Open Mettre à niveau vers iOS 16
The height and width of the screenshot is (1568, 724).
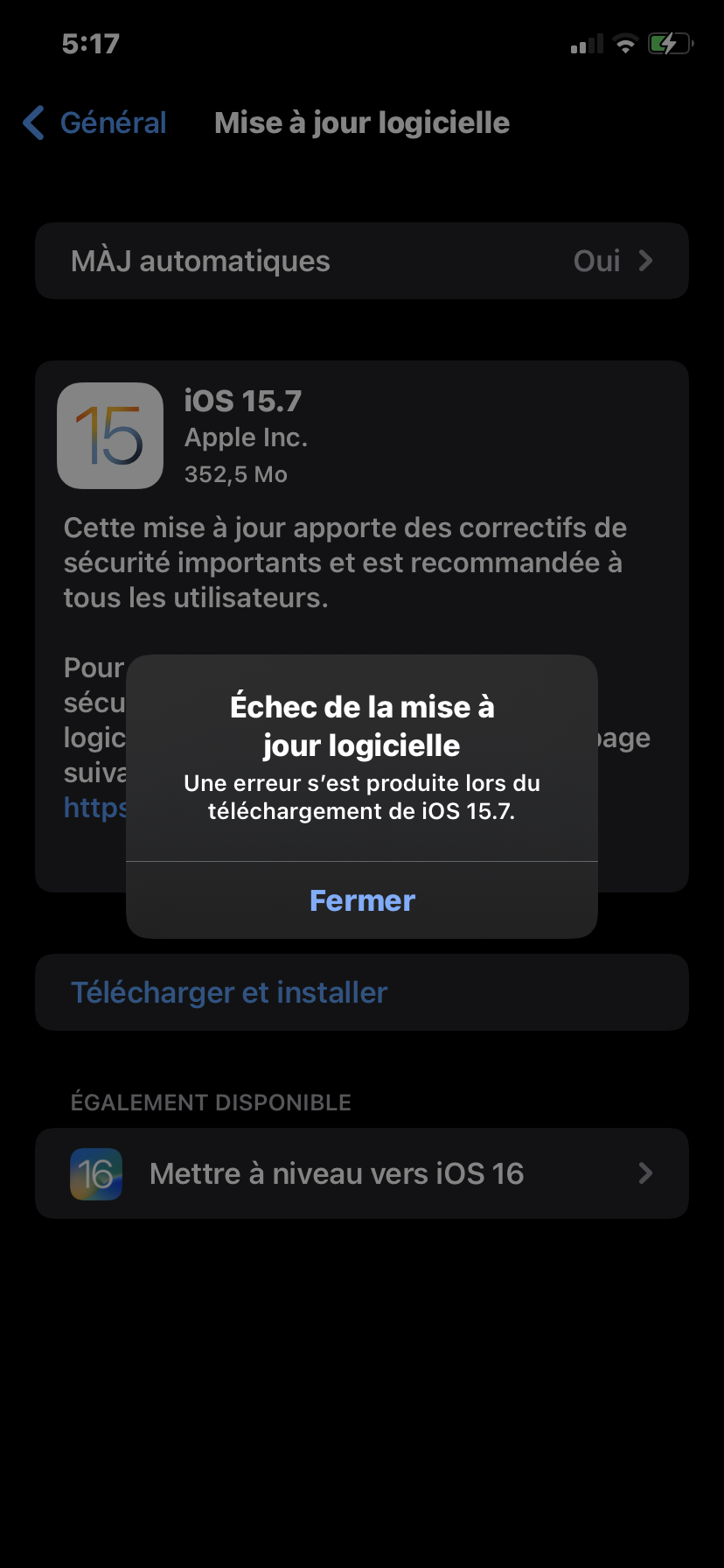point(362,1173)
